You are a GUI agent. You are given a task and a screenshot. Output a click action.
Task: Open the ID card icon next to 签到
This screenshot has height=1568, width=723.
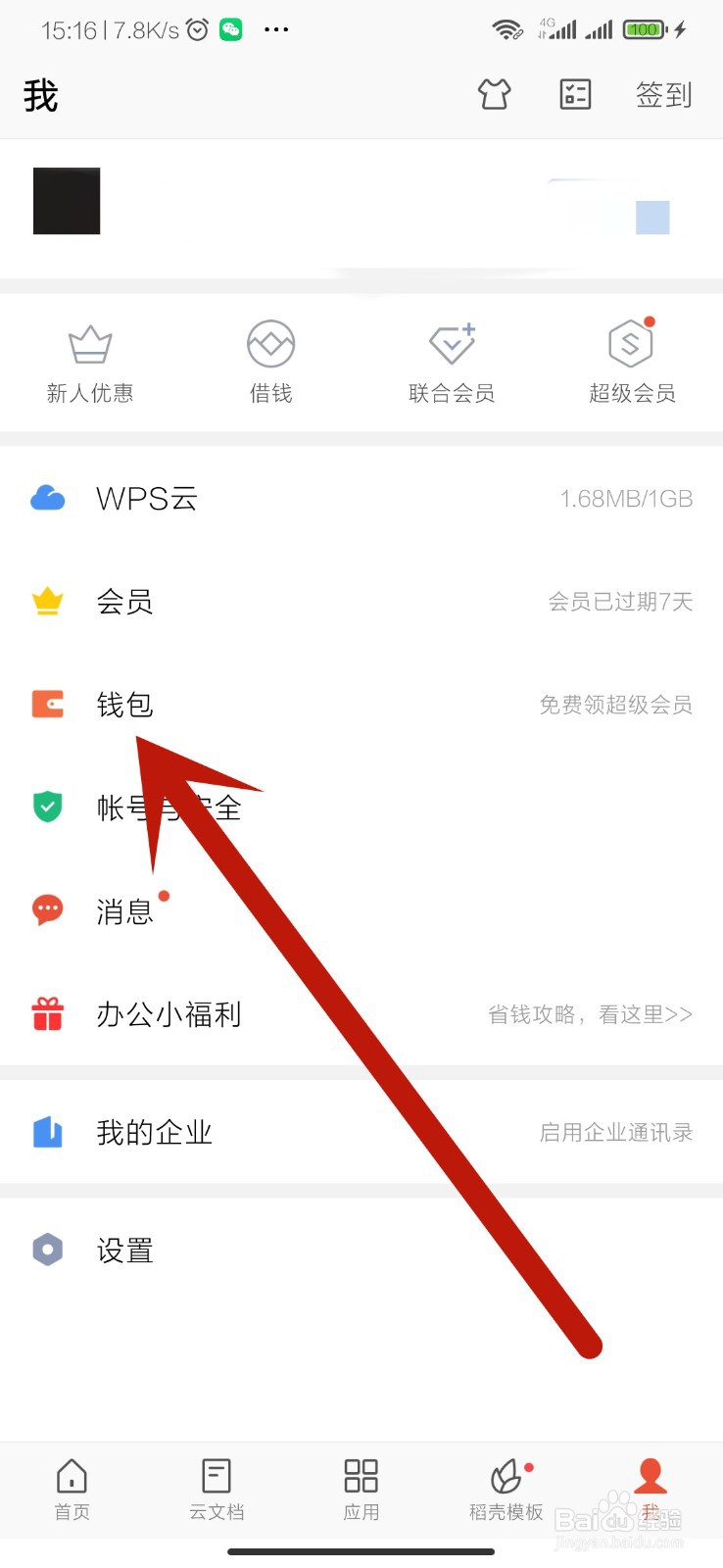click(x=575, y=94)
